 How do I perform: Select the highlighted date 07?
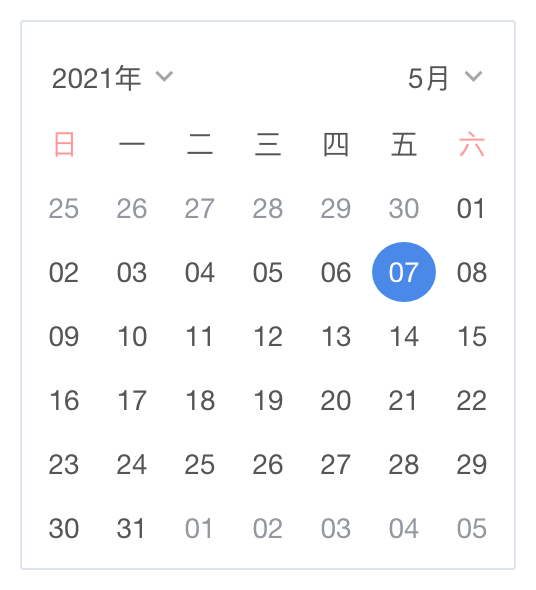click(x=404, y=272)
